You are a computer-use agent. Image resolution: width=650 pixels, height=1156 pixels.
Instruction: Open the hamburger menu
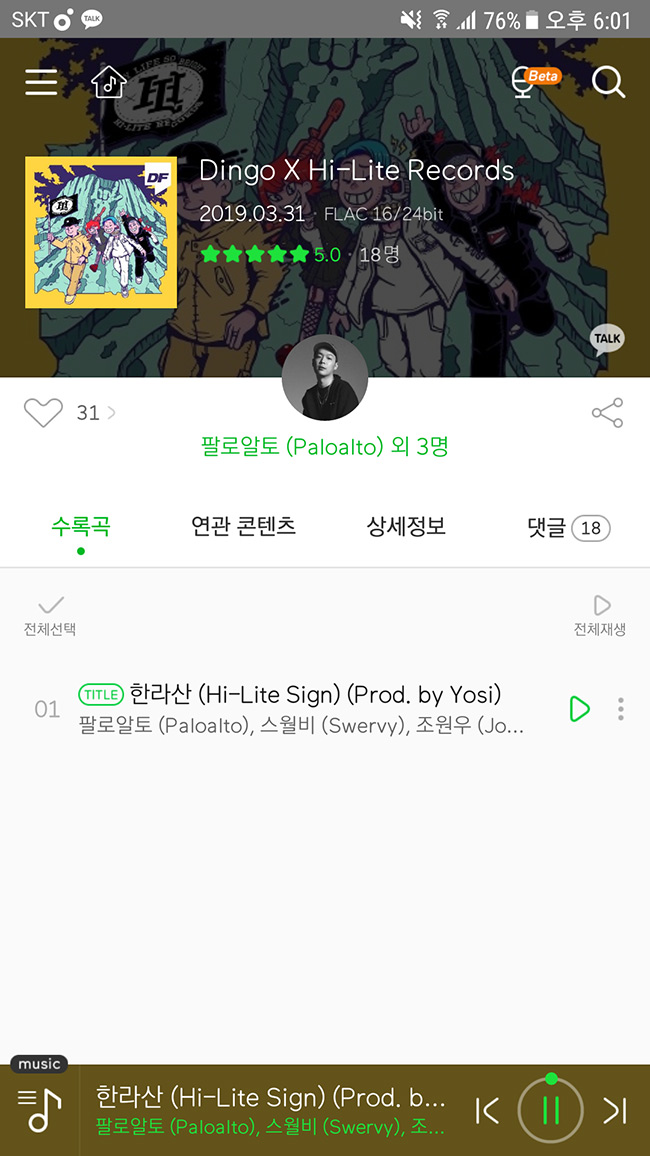coord(41,82)
